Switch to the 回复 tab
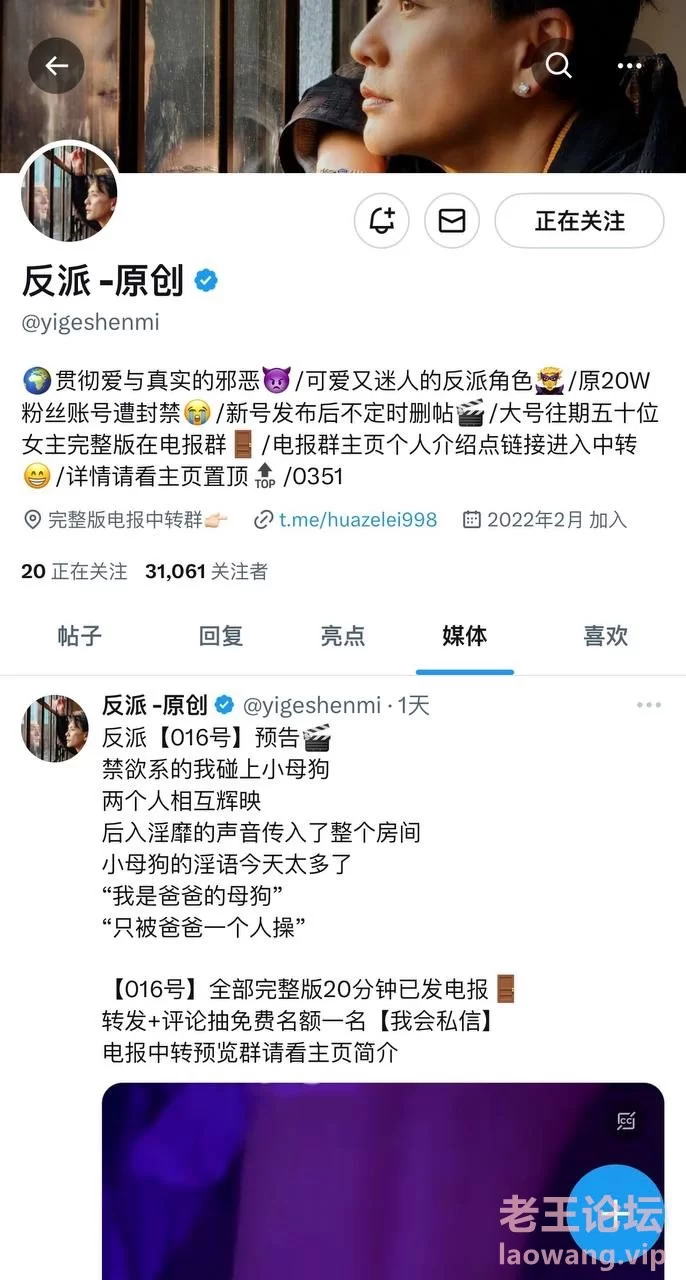Screen dimensions: 686x1280 click(221, 635)
